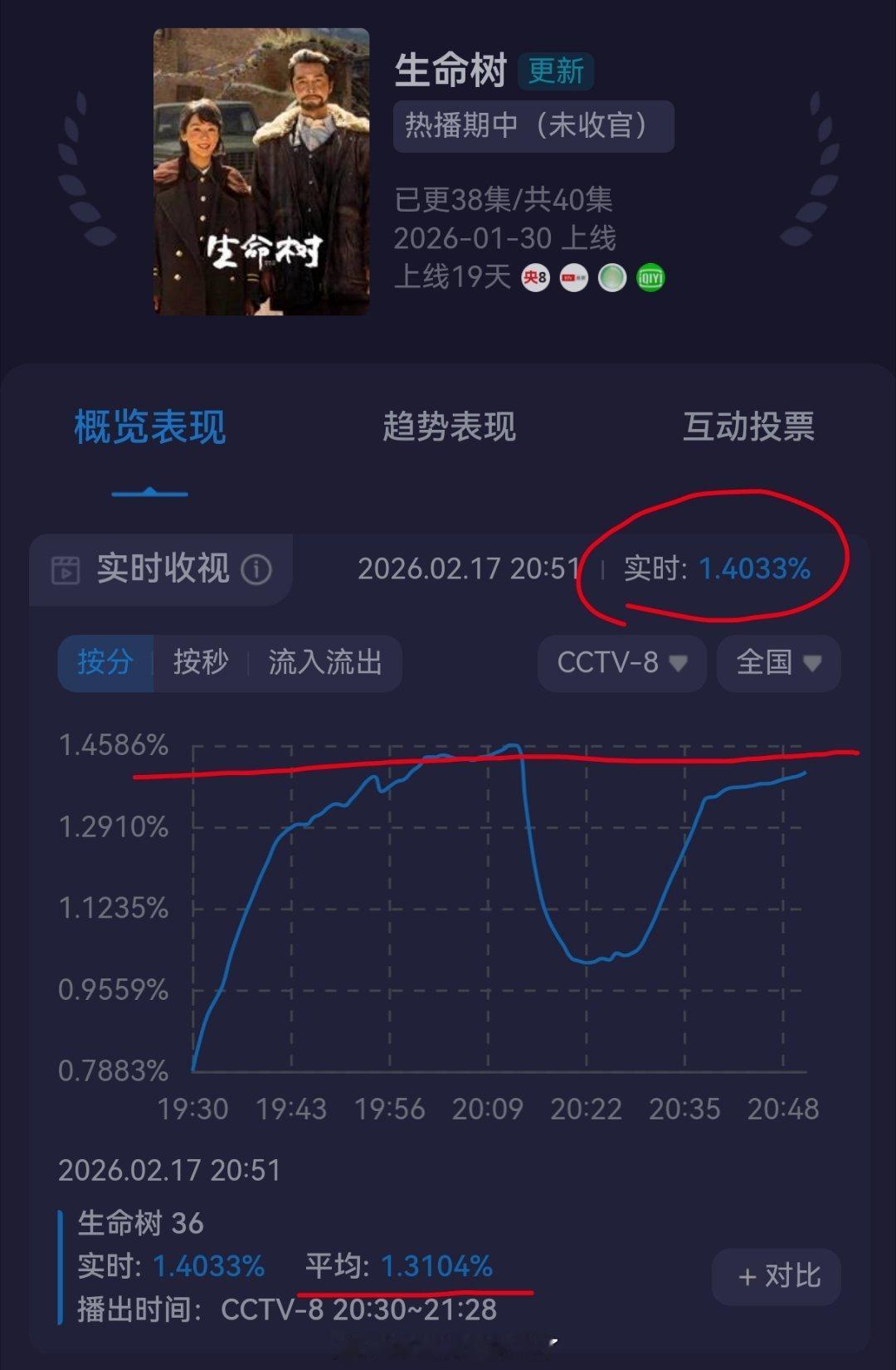Viewport: 896px width, 1370px height.
Task: Open the 互动投票 tab
Action: 748,428
